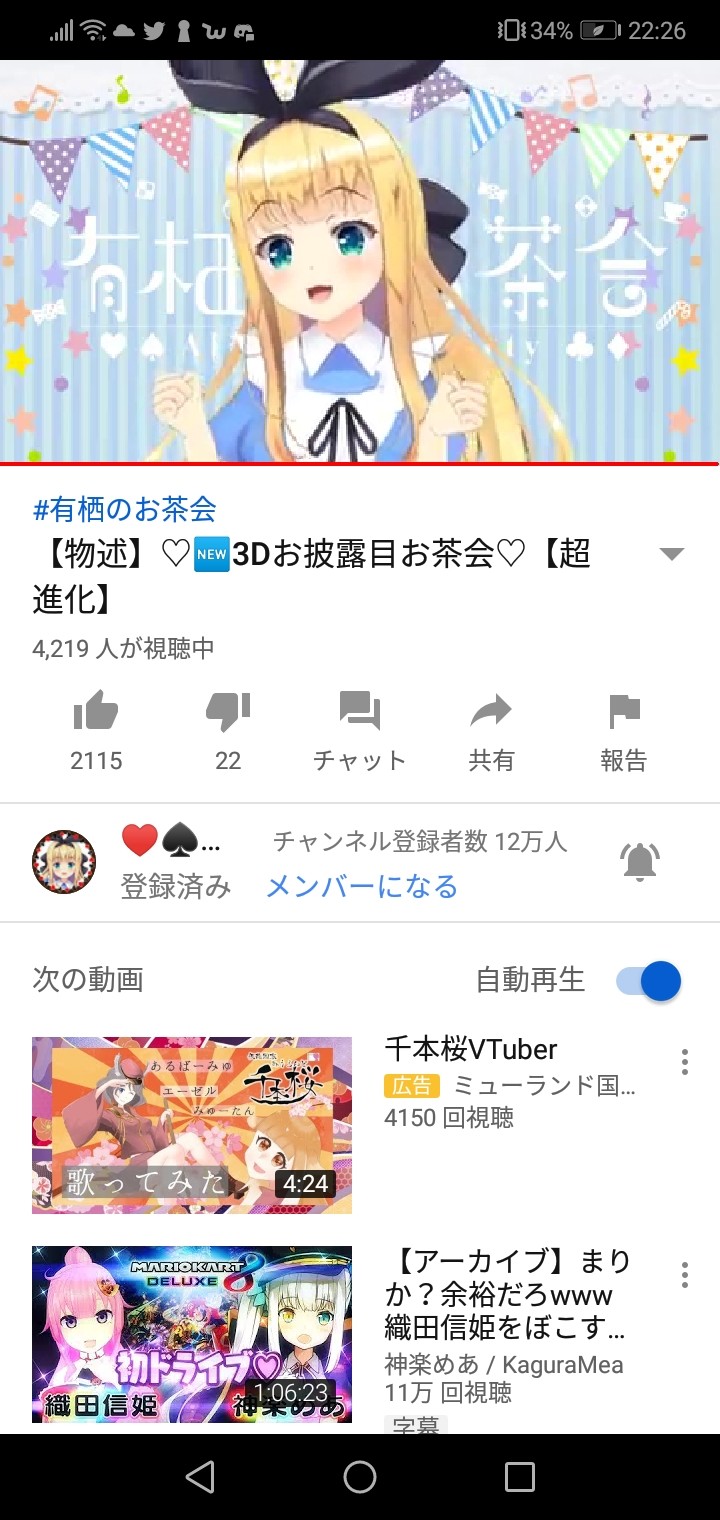Play the 神楽めあ archive video
Screen dimensions: 720x1520
click(x=192, y=1334)
